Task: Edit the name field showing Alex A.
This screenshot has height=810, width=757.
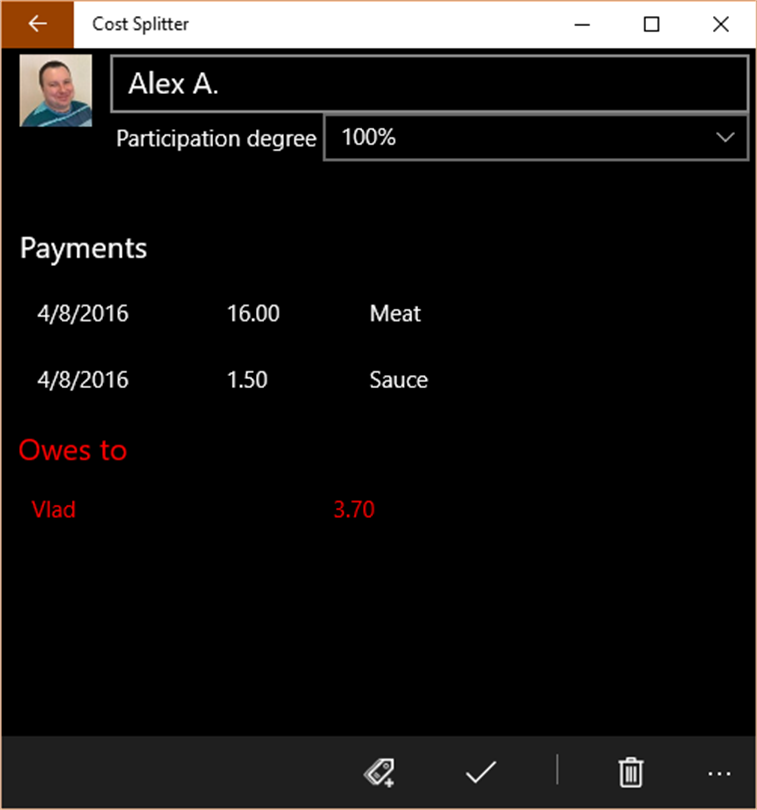Action: click(429, 84)
